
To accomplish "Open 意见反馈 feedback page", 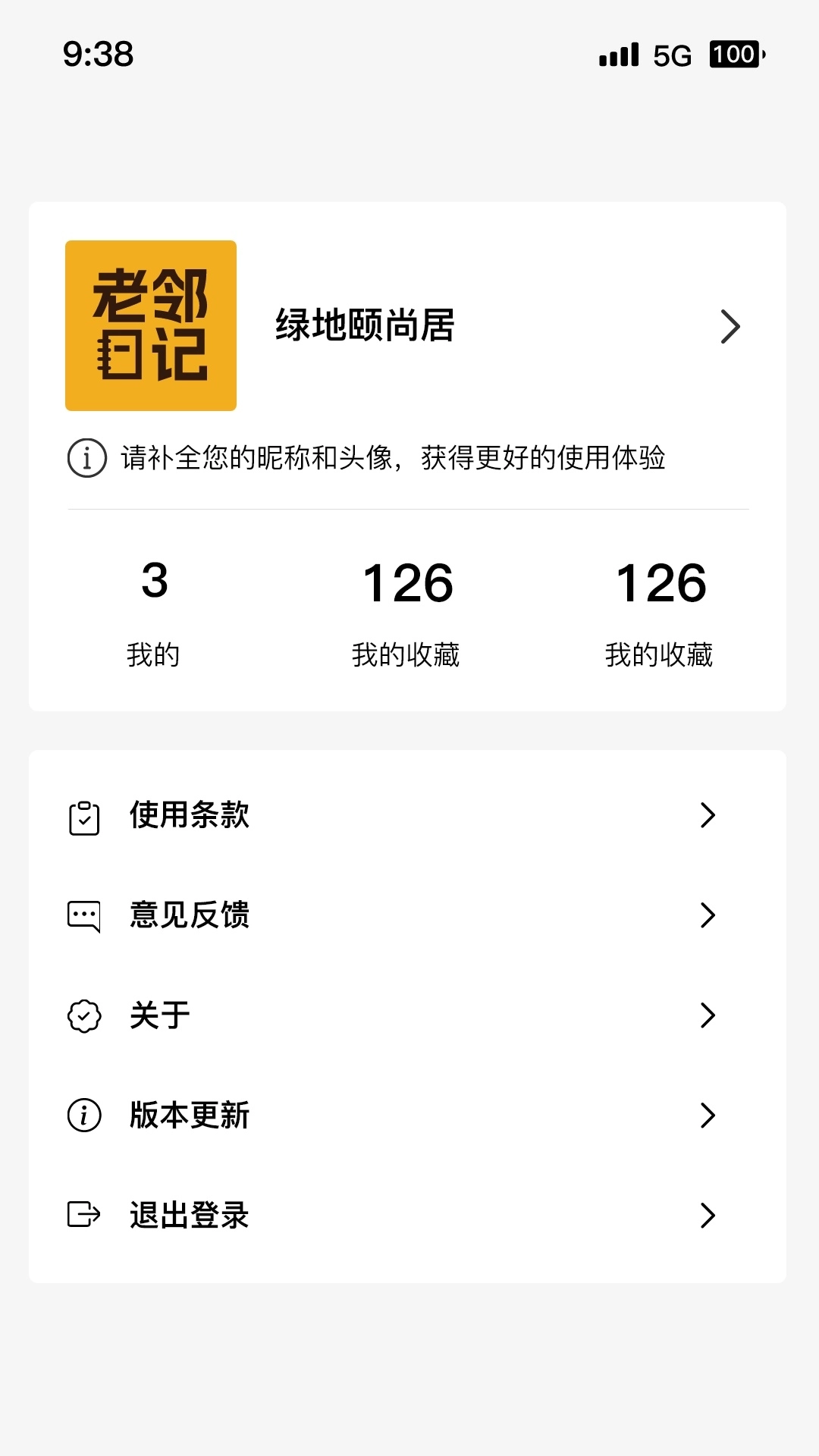I will click(x=189, y=916).
